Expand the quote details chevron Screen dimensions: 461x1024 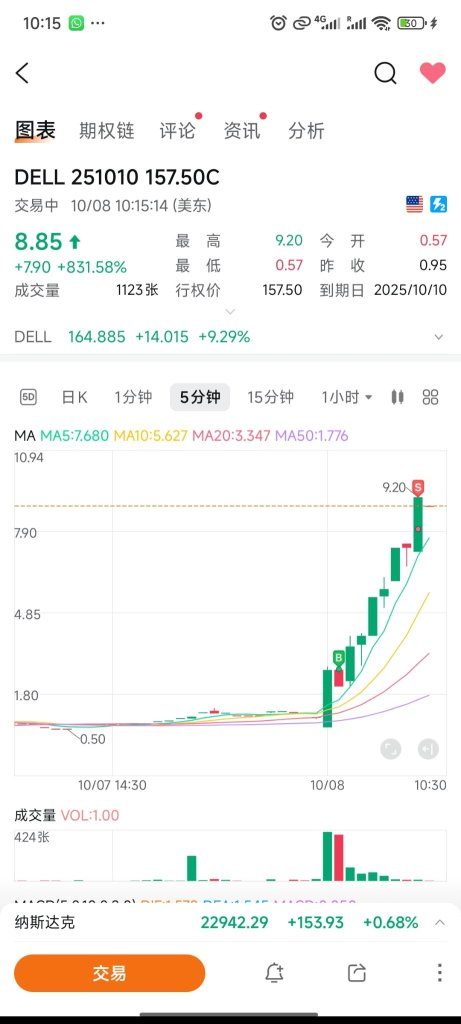click(x=230, y=312)
